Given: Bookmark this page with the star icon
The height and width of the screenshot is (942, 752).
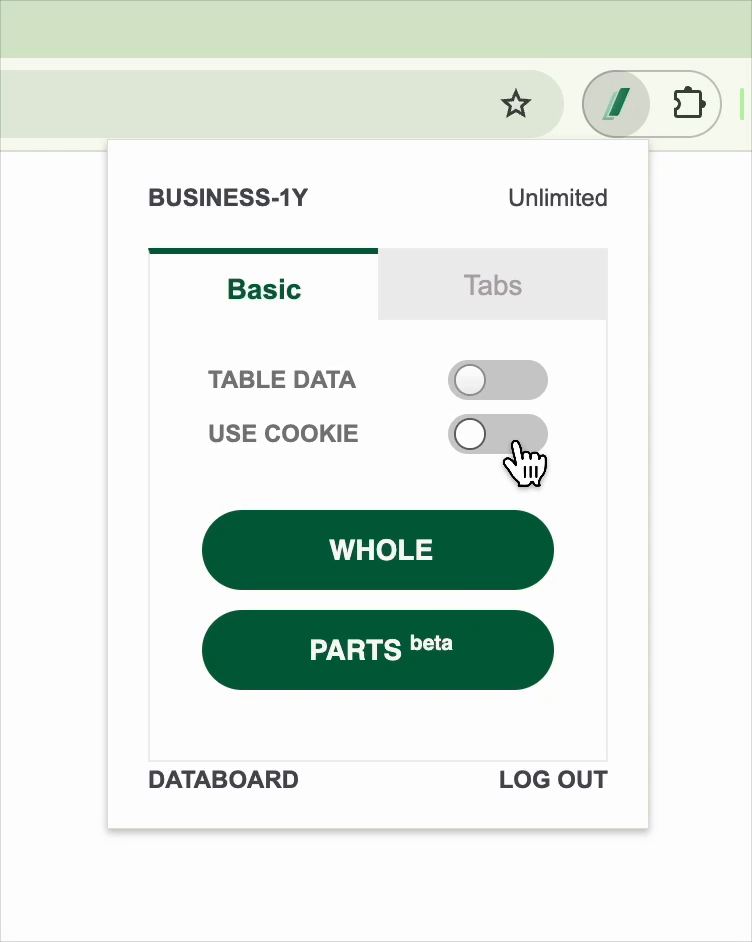Looking at the screenshot, I should coord(516,103).
